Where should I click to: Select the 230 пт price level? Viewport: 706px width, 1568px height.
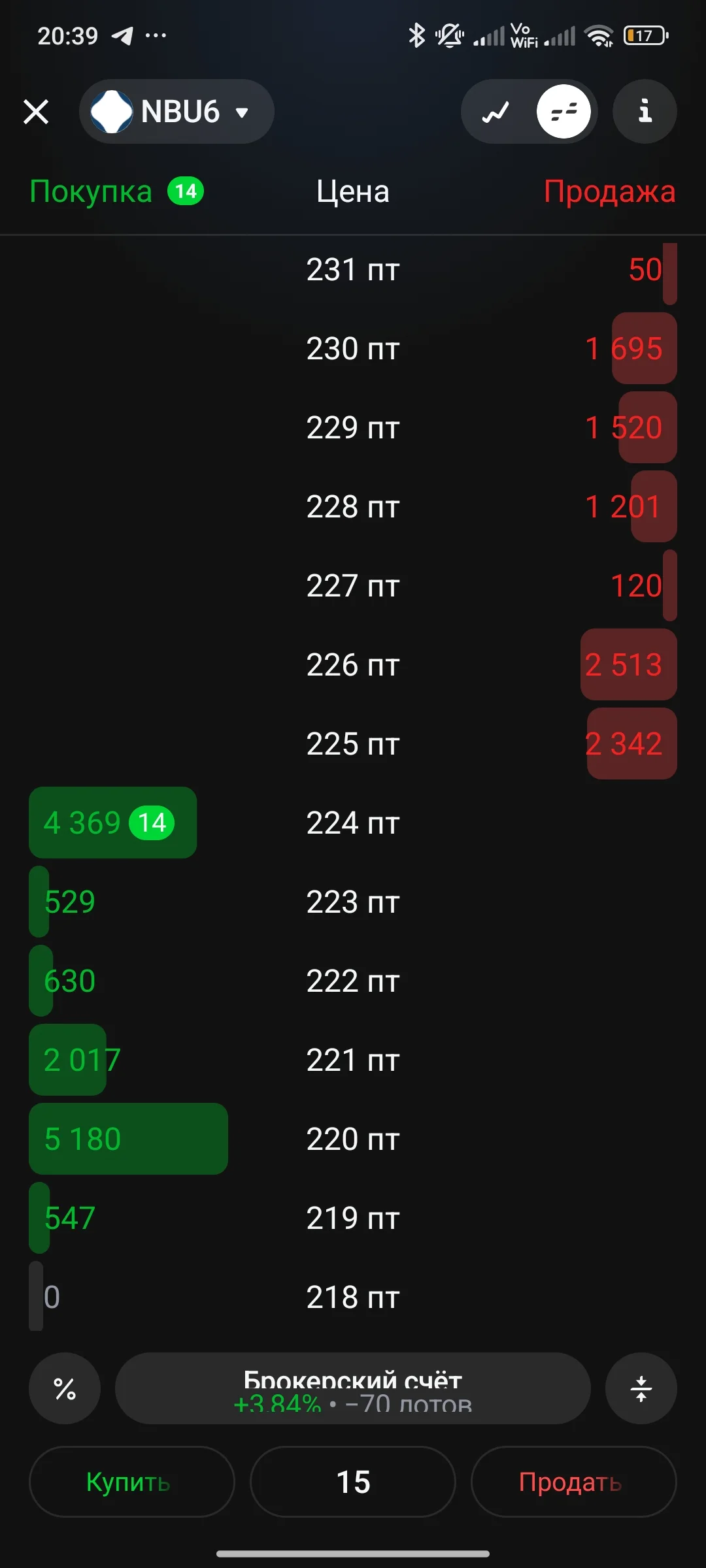click(x=353, y=348)
